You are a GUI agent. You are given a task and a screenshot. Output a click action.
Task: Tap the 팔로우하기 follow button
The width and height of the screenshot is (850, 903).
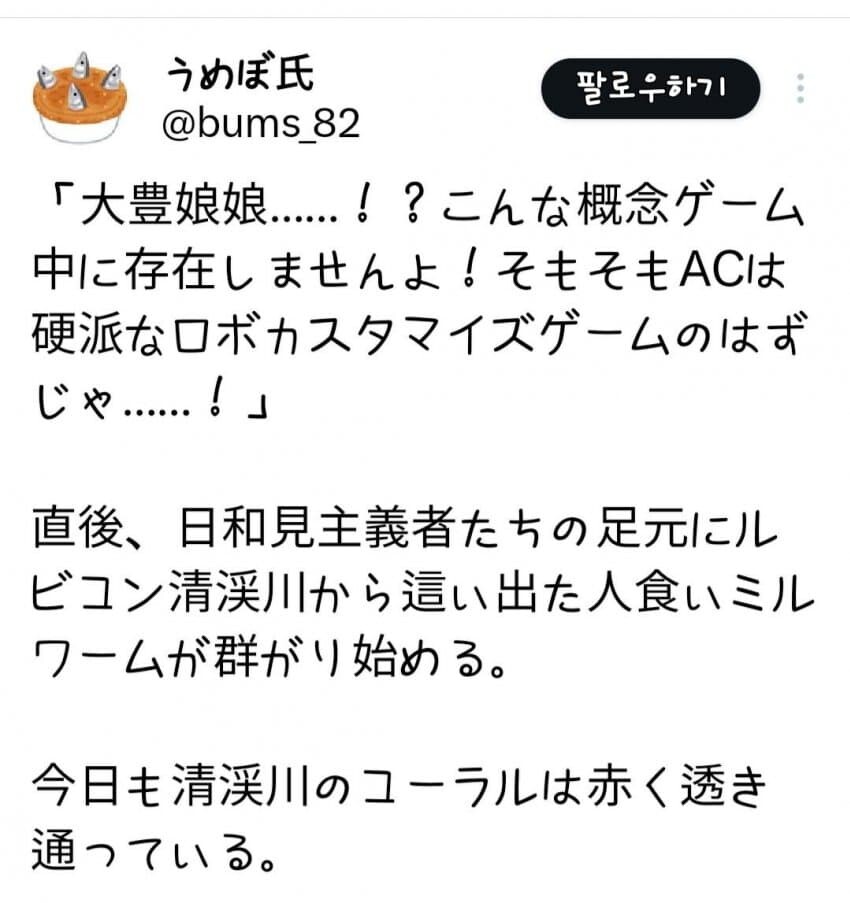tap(650, 89)
